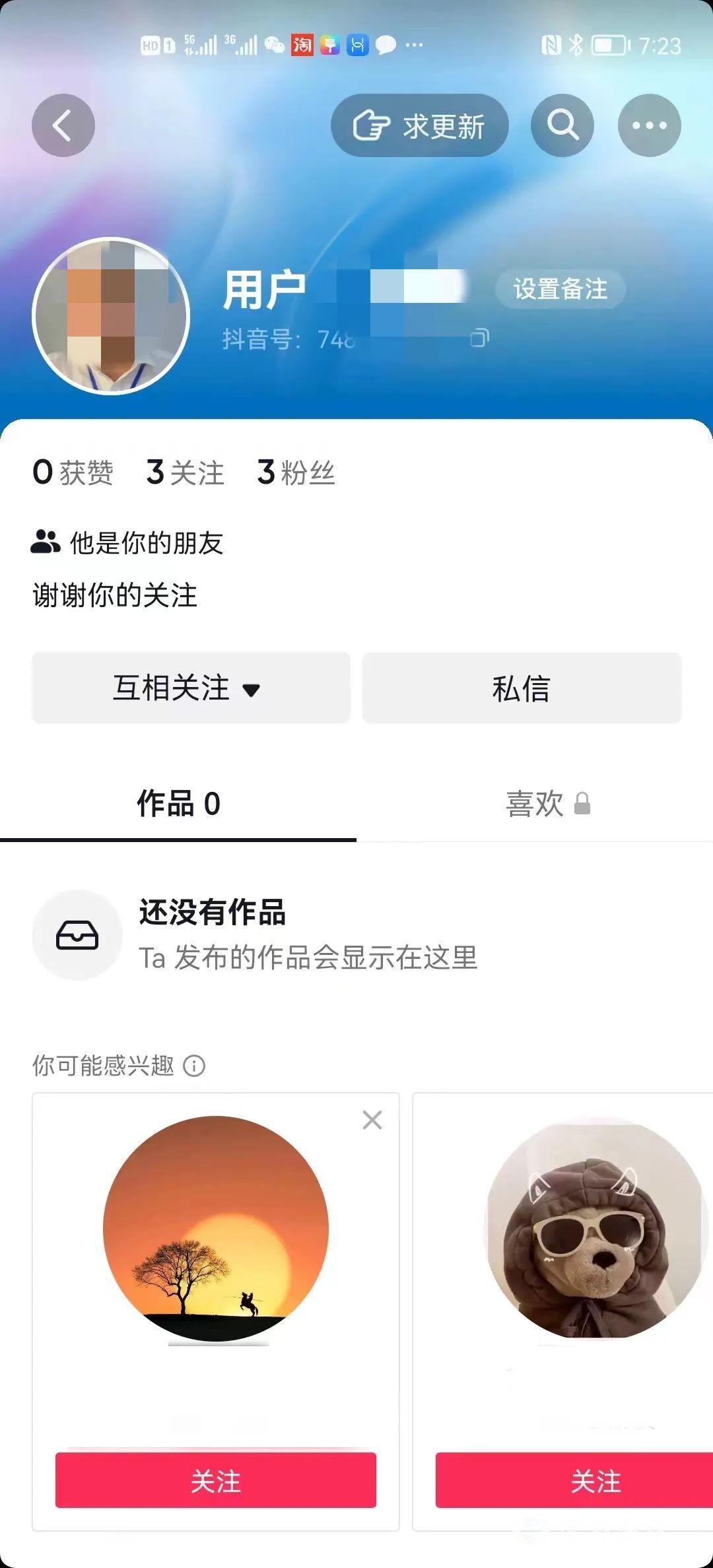
Task: Expand the 互相关注 dropdown
Action: (191, 688)
